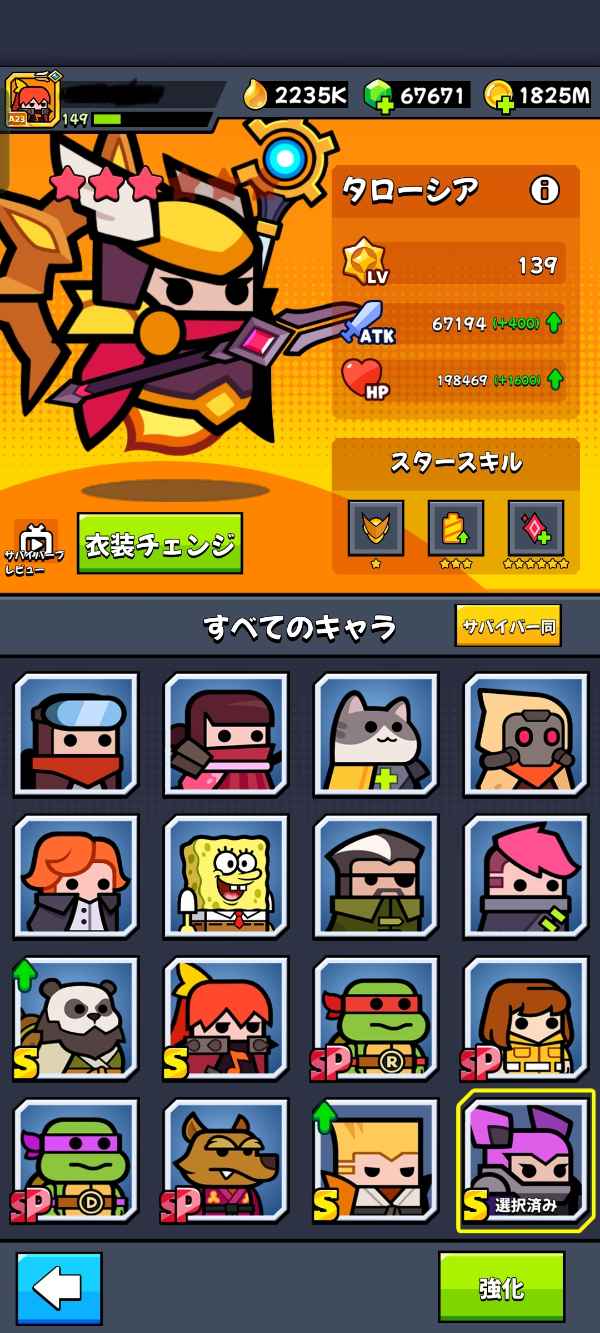Open the サバイバー同 button
Viewport: 600px width, 1333px height.
point(508,626)
